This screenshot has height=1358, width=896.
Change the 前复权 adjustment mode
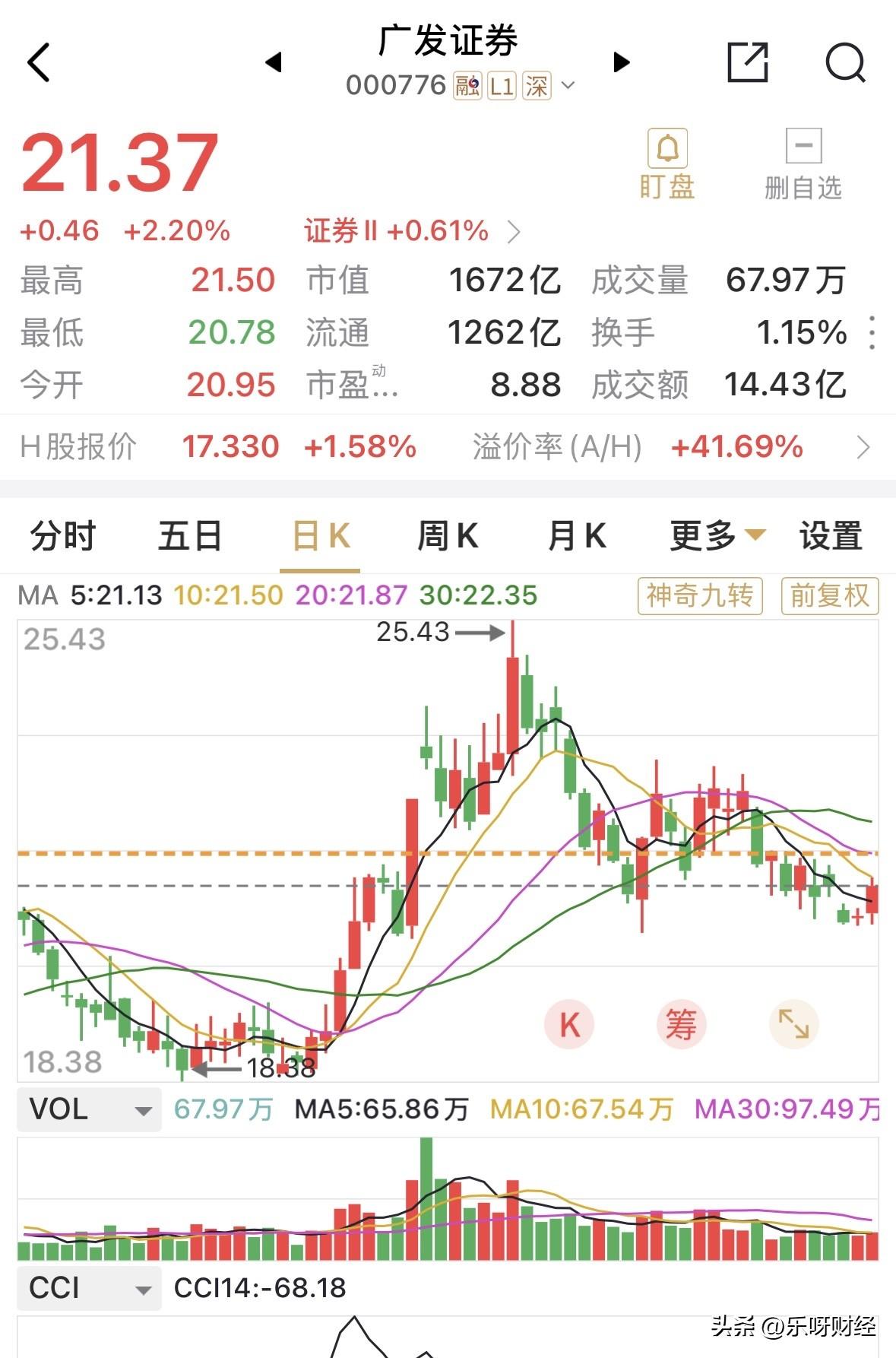(830, 595)
